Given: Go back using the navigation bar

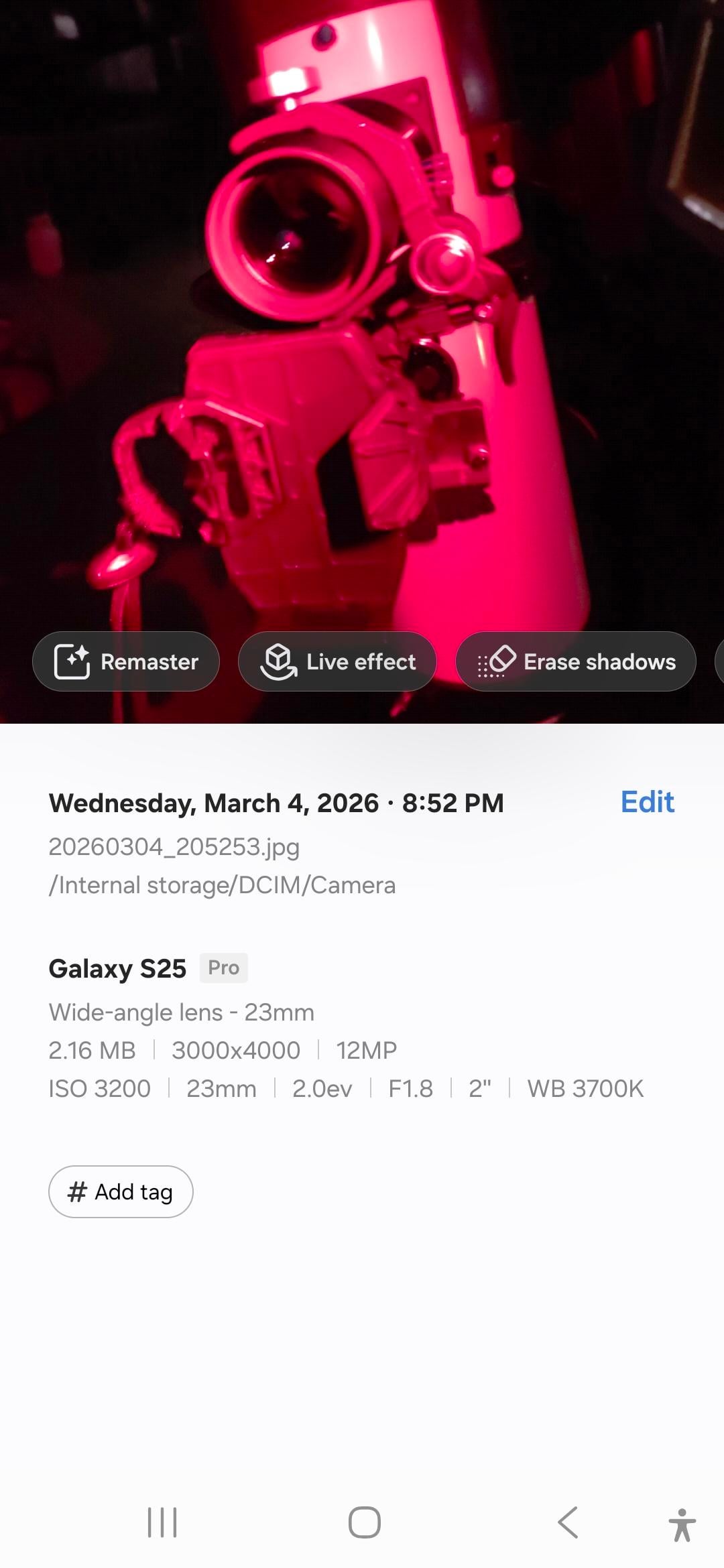Looking at the screenshot, I should (x=568, y=1522).
